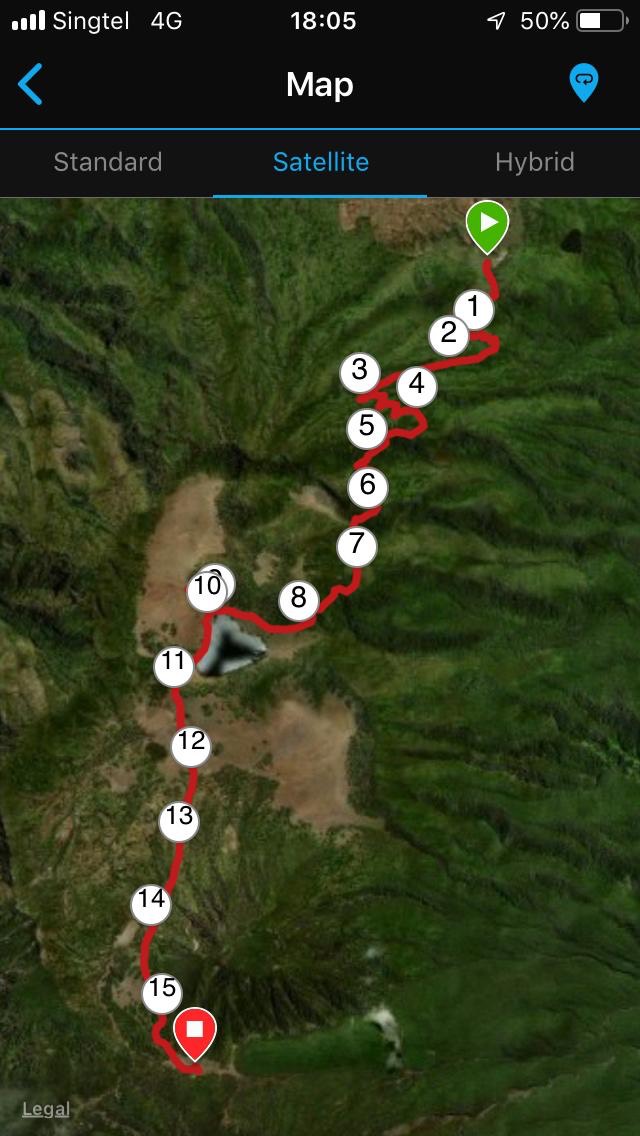The height and width of the screenshot is (1136, 640).
Task: Select lap marker 13 on the route
Action: 179,820
